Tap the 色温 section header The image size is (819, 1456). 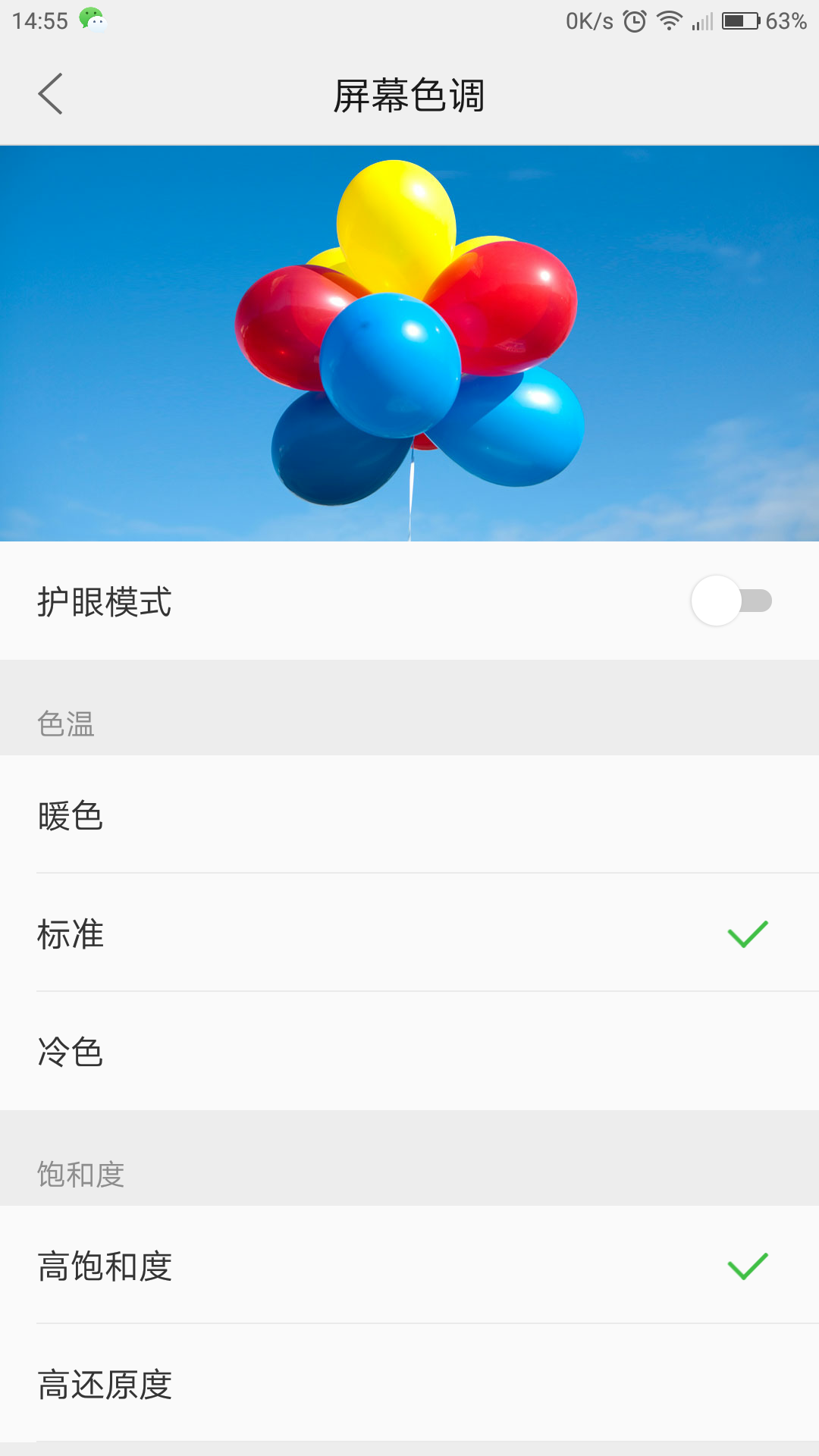(65, 724)
